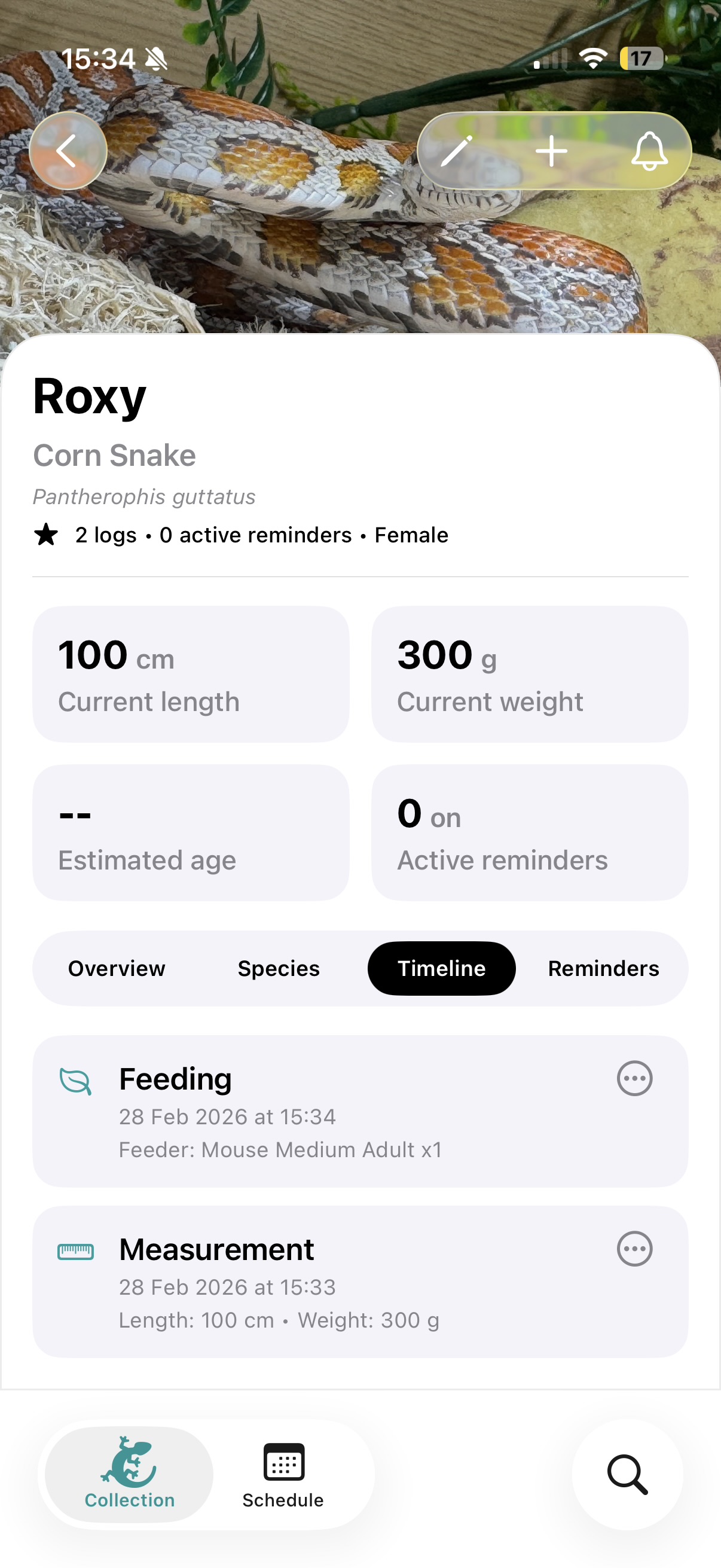Open the ellipsis menu on the Measurement entry
721x1568 pixels.
(634, 1249)
